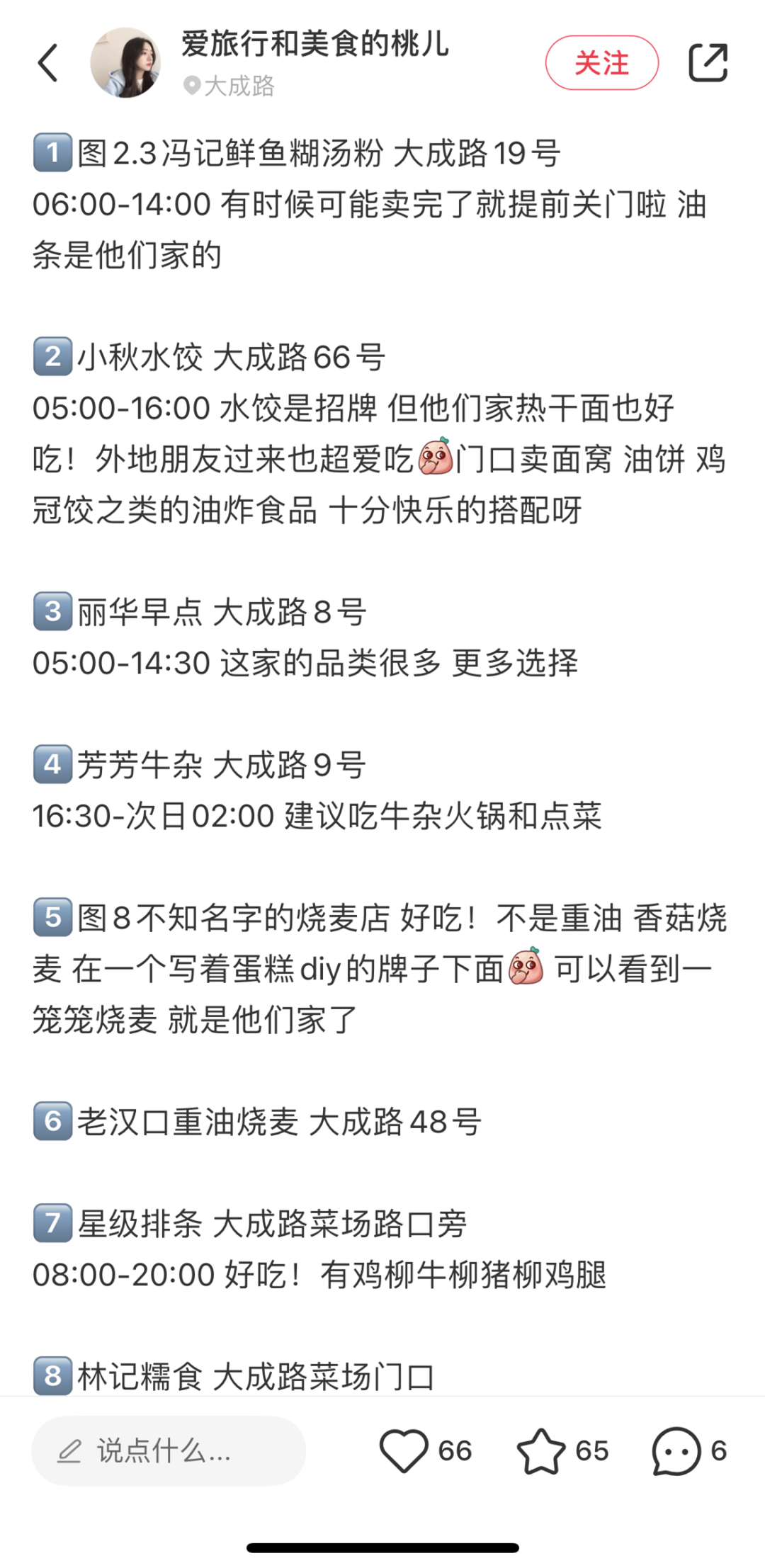Screen dimensions: 765x1568
Task: Share this post
Action: click(x=708, y=63)
